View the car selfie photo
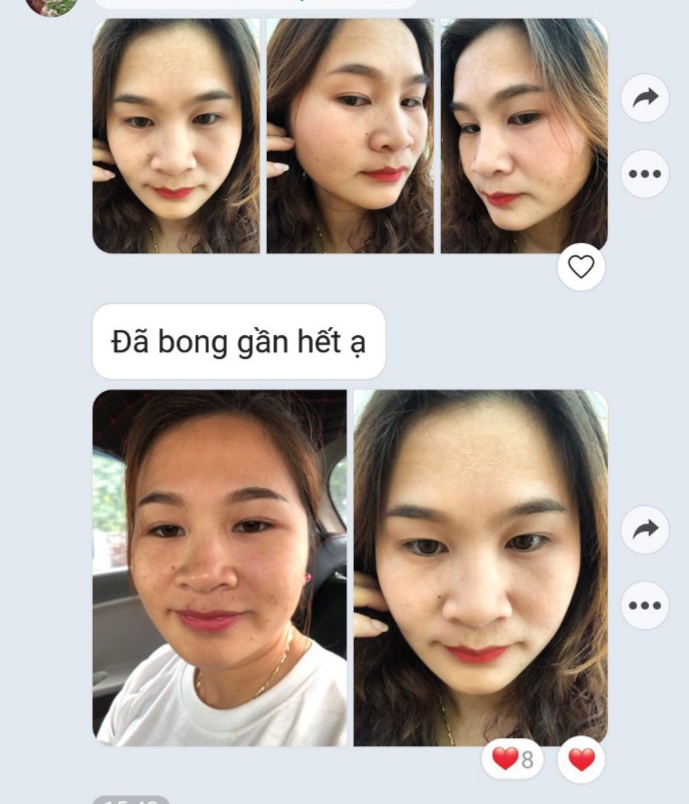The width and height of the screenshot is (689, 804). point(220,567)
